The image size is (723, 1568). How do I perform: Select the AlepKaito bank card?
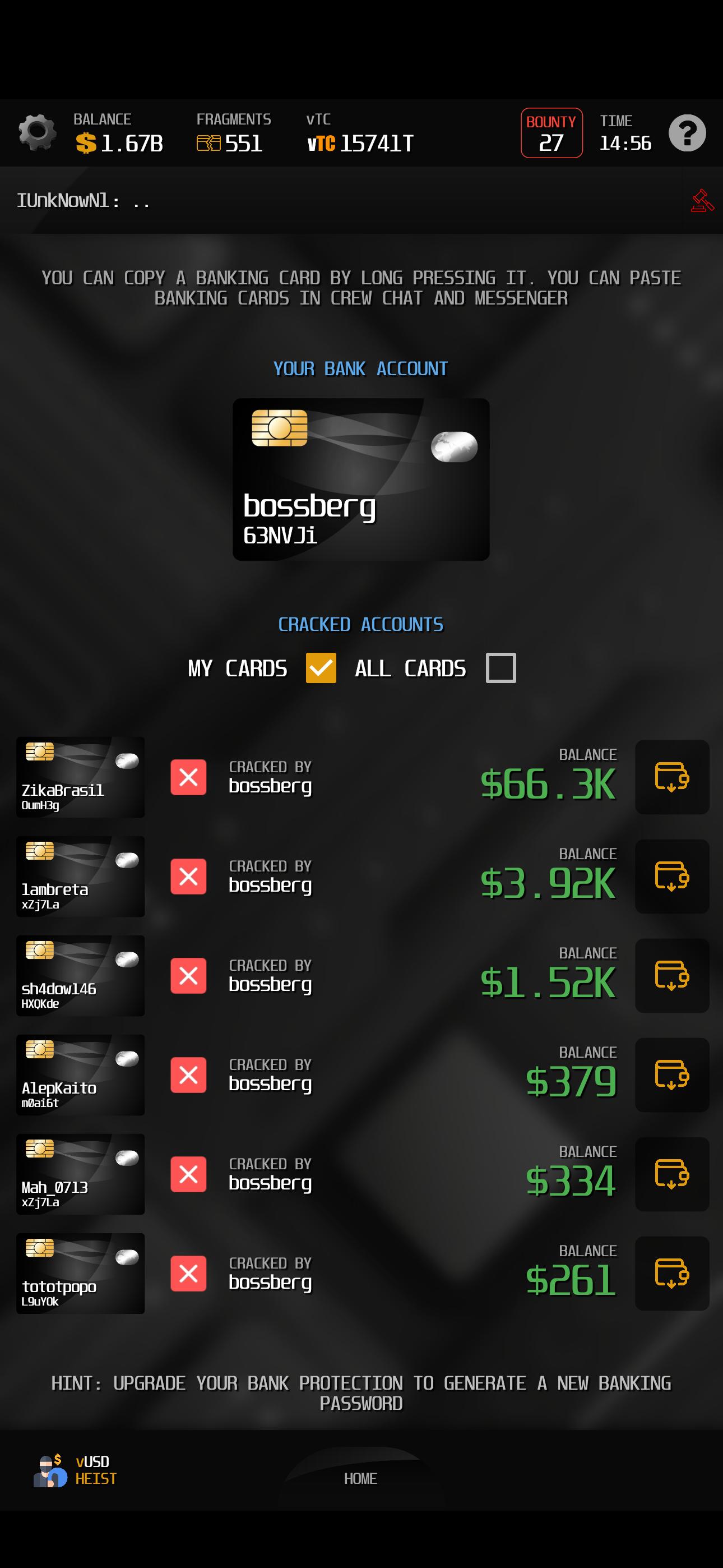click(80, 1075)
